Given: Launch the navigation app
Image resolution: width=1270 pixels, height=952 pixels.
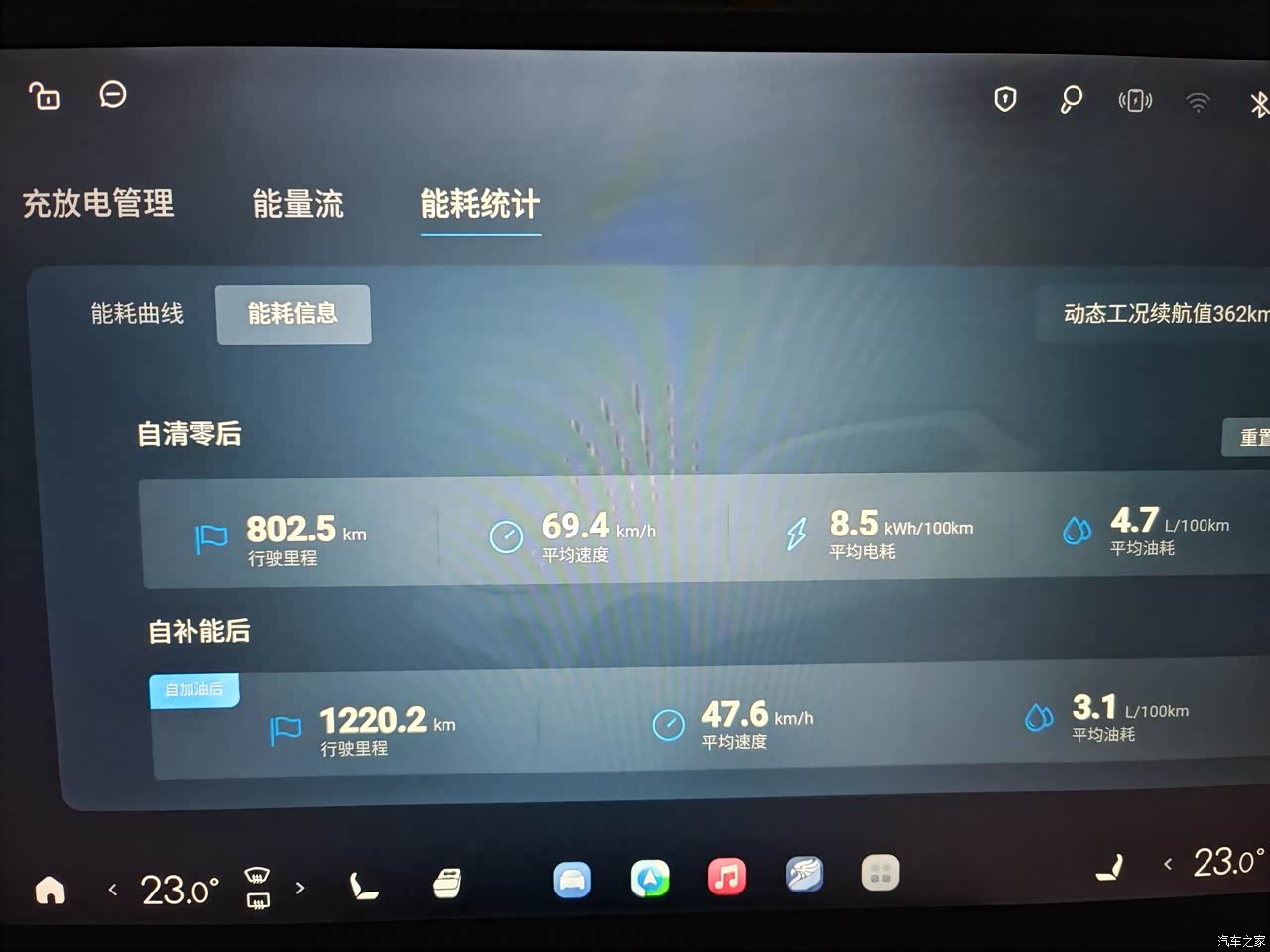Looking at the screenshot, I should coord(650,879).
